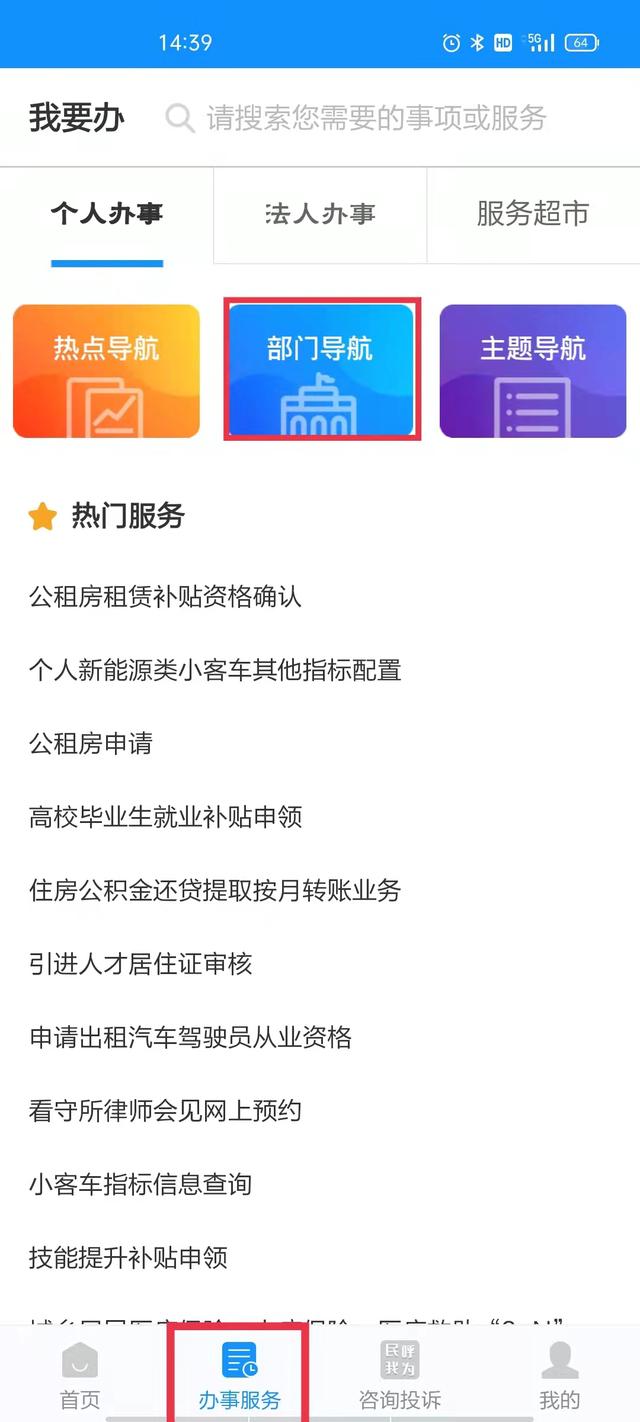Switch to the 法人办事 tab
Screen dimensions: 640x1422
320,214
